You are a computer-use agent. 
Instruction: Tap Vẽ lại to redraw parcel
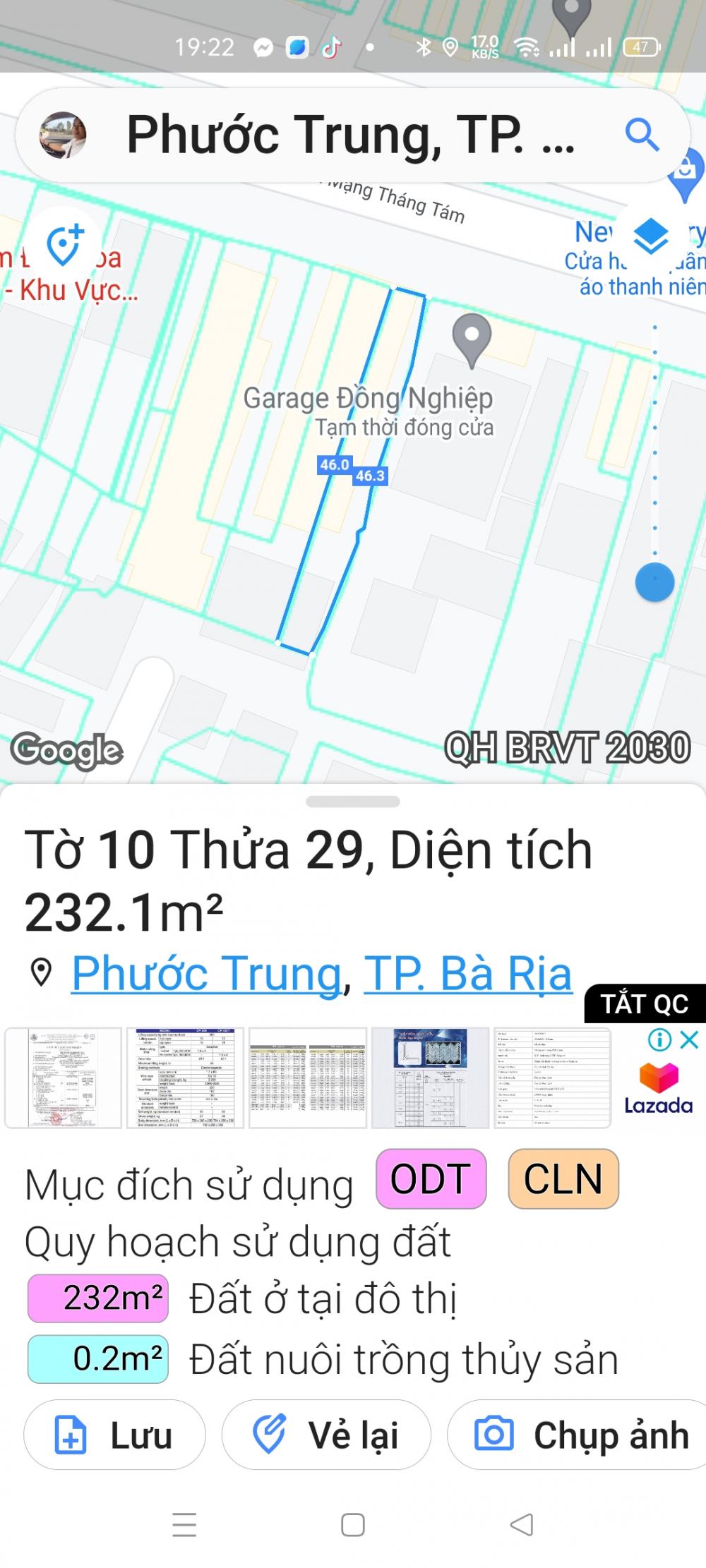pos(326,1435)
